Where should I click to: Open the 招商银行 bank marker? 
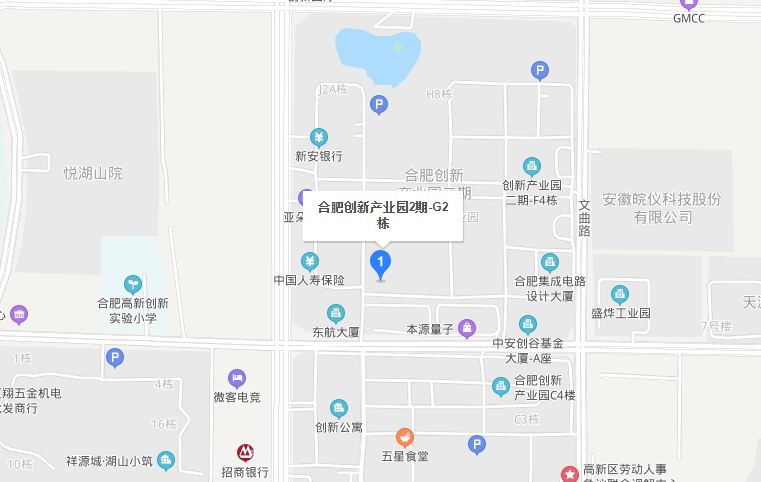(245, 453)
